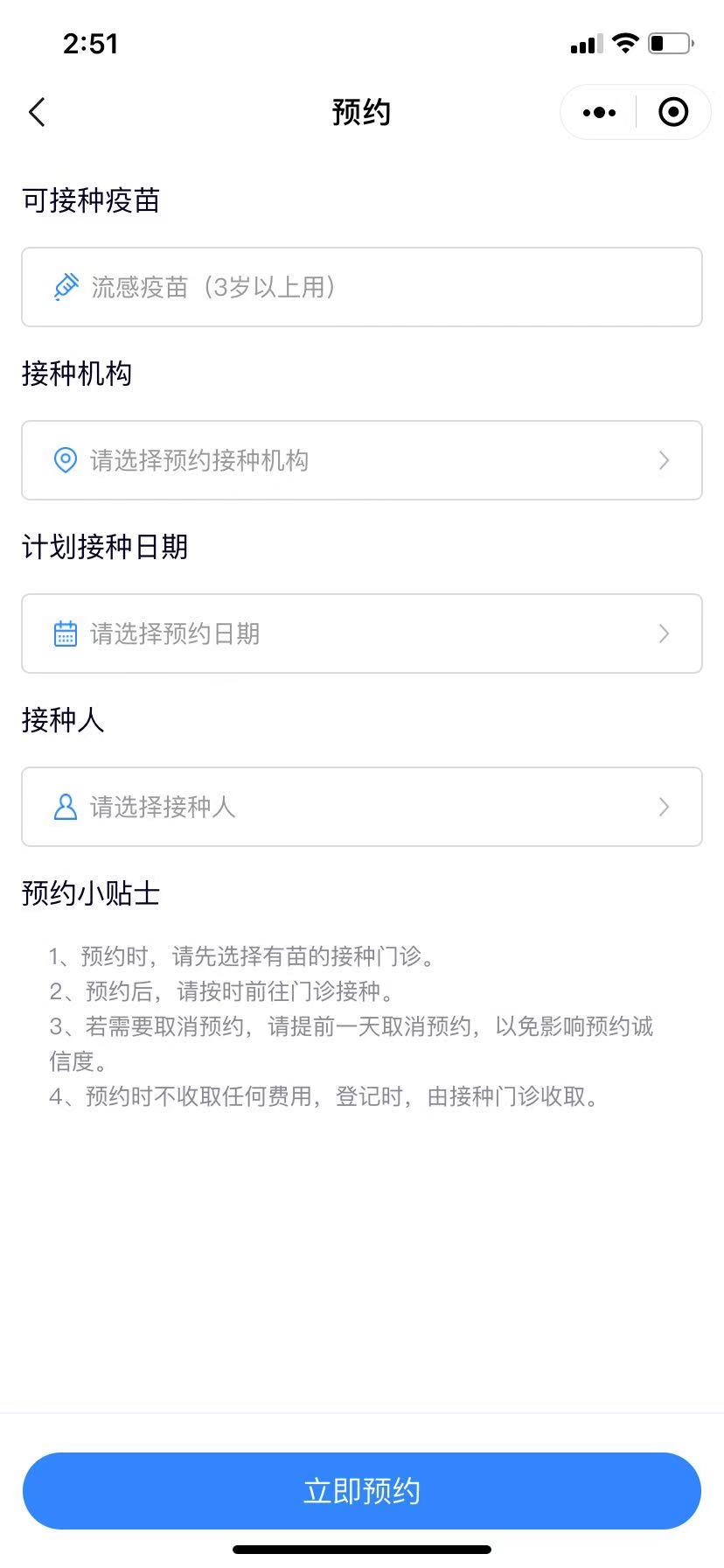Expand 请选择接种人 via its chevron

click(664, 806)
